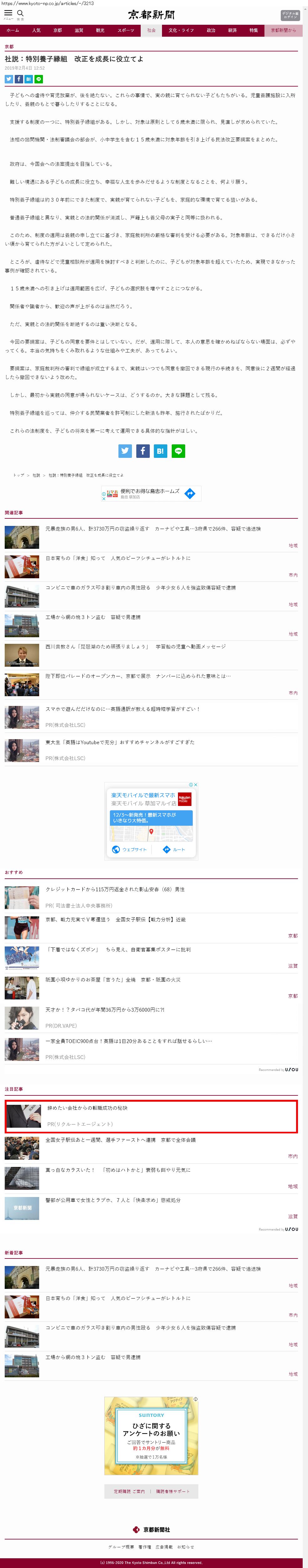Open the 定期購読 ご案内 link
Screen dimensions: 308x1568
[129, 1491]
